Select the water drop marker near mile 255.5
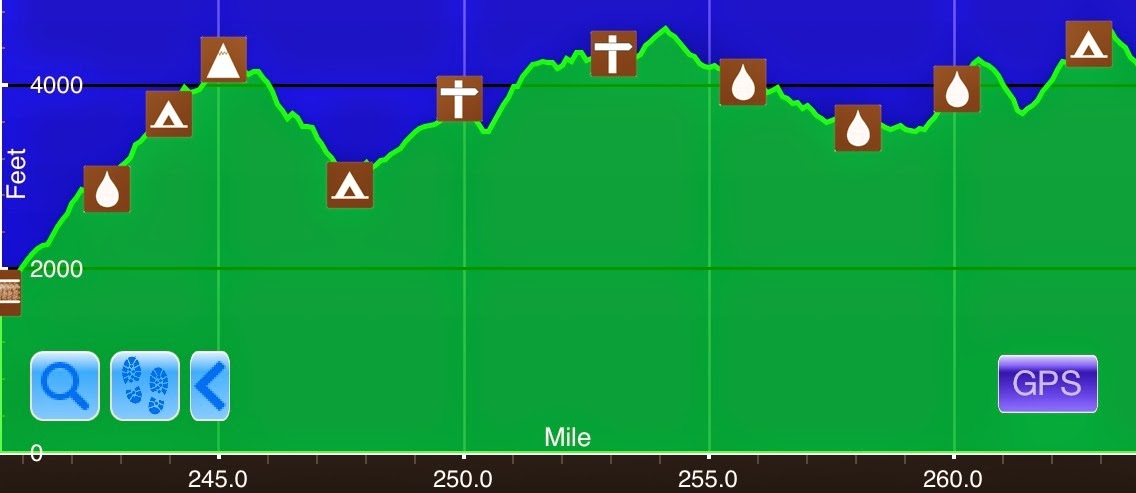This screenshot has width=1136, height=493. (x=743, y=82)
